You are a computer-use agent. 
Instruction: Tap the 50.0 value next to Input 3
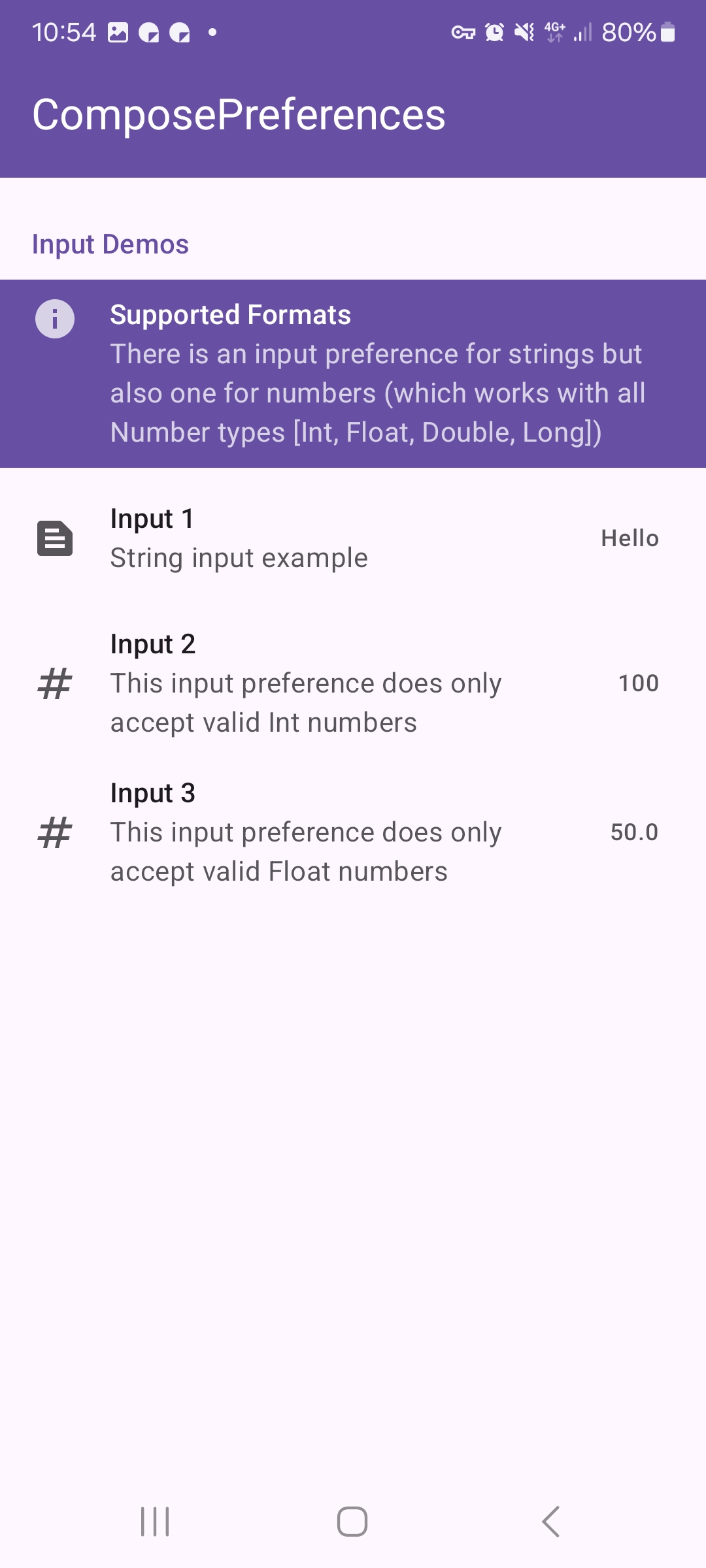[635, 832]
